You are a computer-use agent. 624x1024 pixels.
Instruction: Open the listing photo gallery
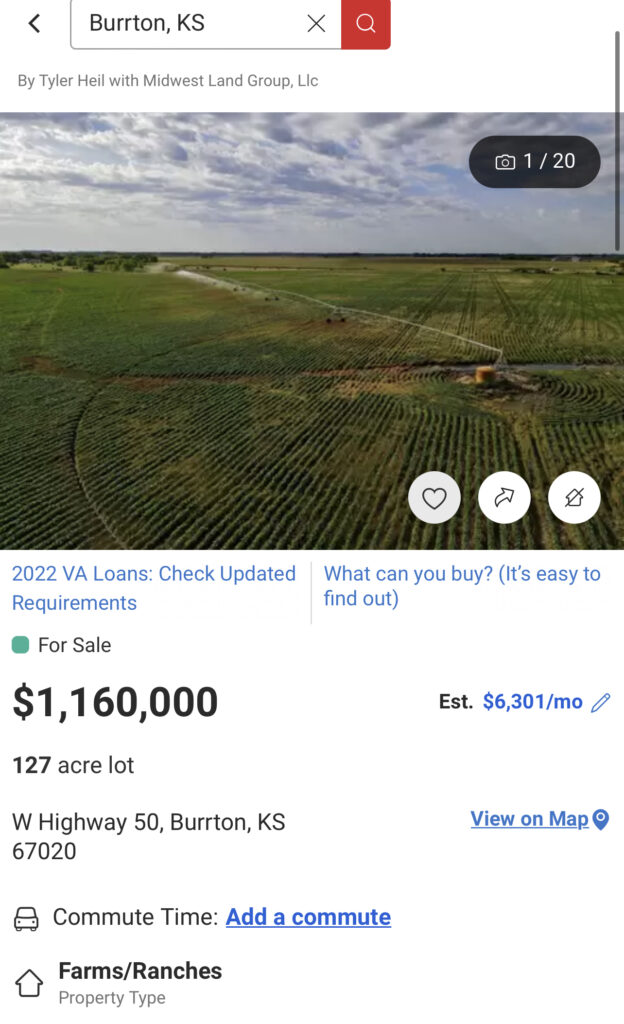click(534, 162)
